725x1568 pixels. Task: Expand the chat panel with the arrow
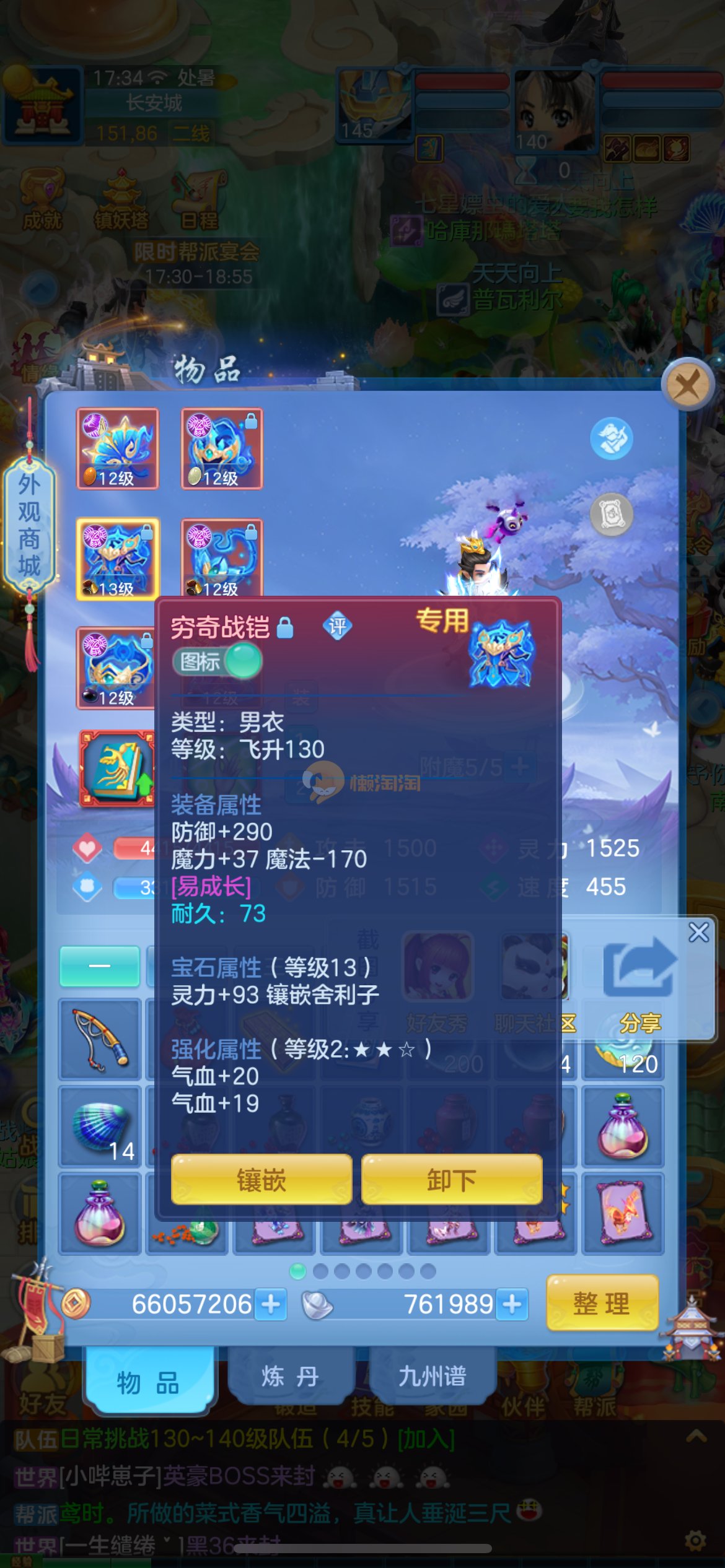click(696, 1436)
